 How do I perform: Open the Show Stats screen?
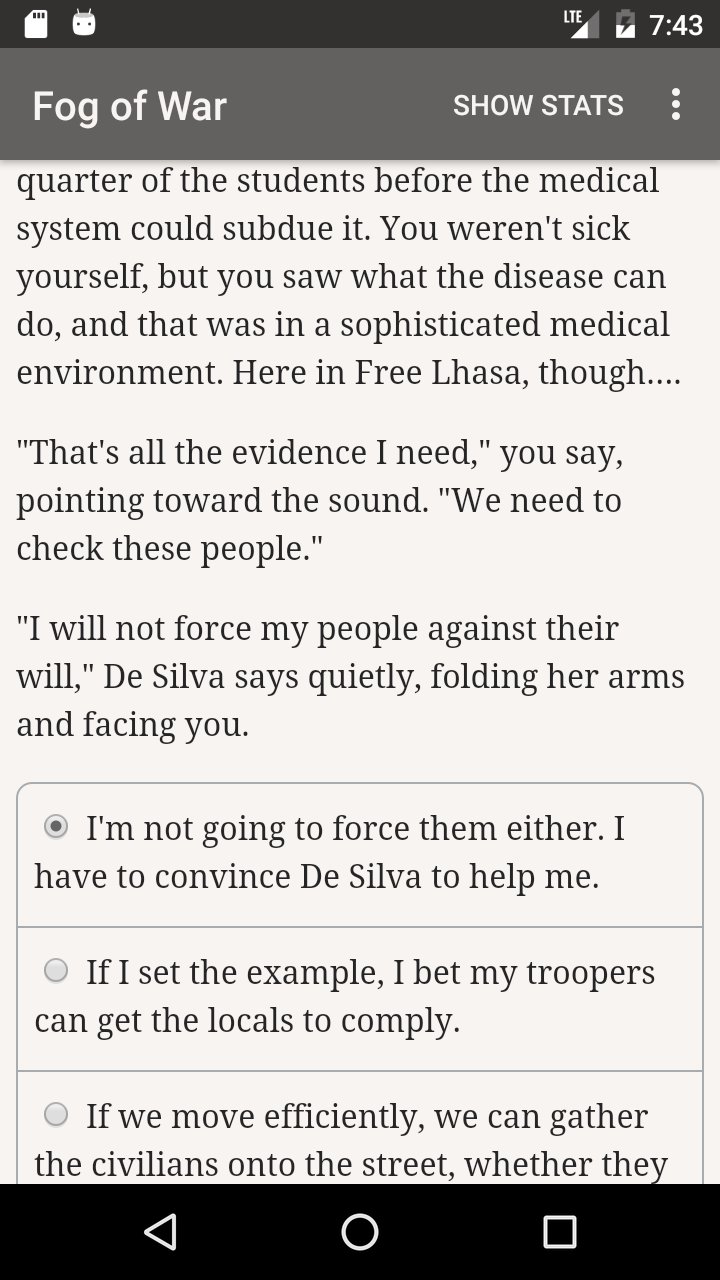point(538,105)
